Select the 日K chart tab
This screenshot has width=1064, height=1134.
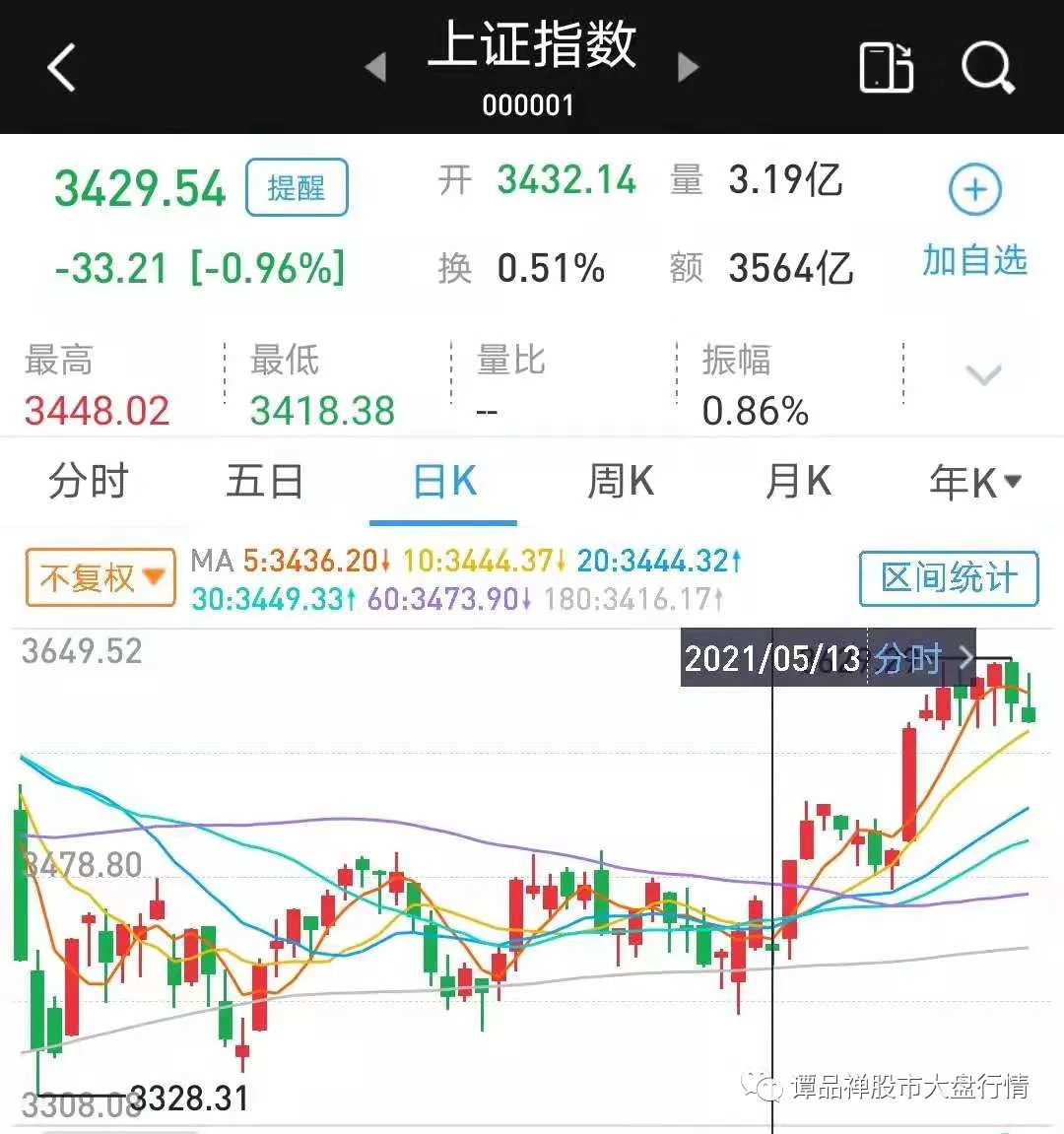tap(444, 482)
